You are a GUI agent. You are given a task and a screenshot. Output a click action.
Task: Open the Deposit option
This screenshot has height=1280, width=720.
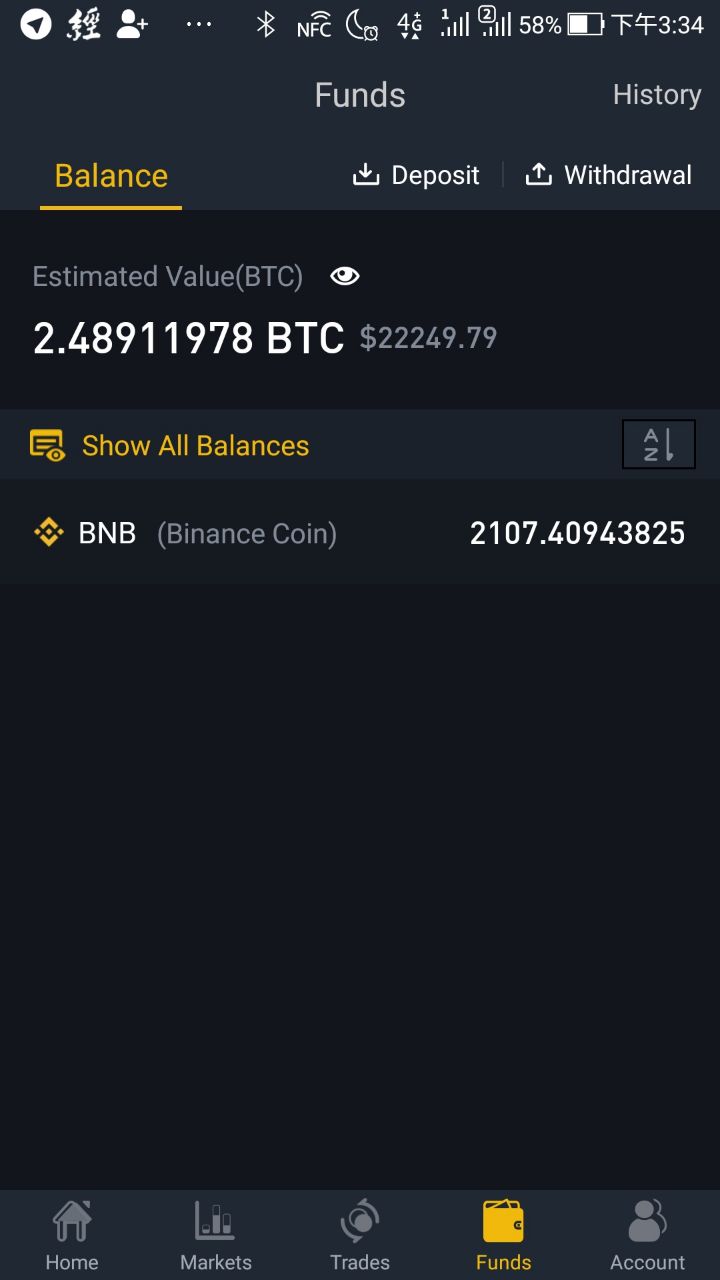[x=416, y=176]
